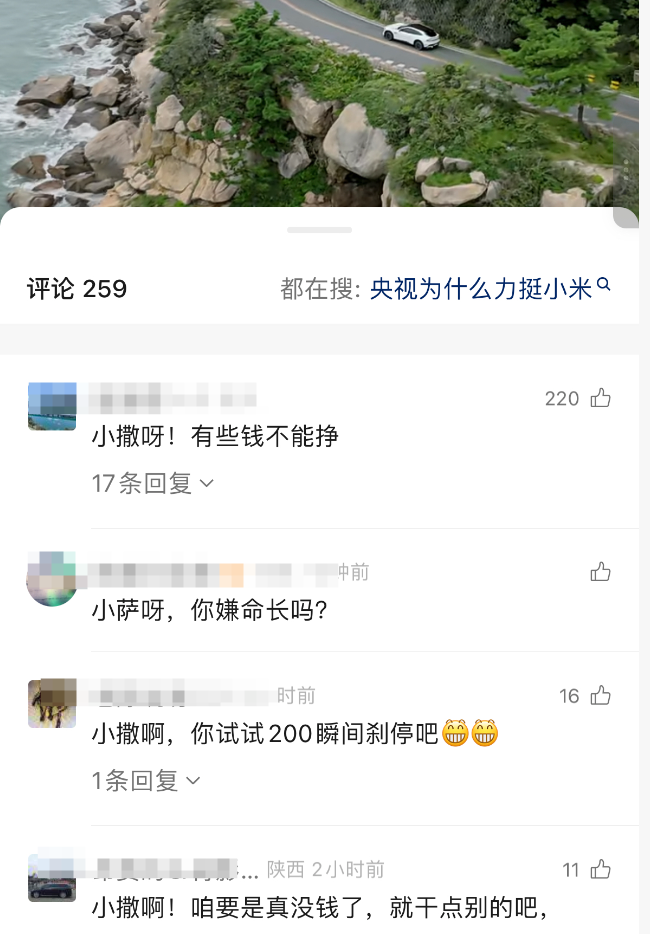Open avatar of 陕西 commenter

point(52,877)
